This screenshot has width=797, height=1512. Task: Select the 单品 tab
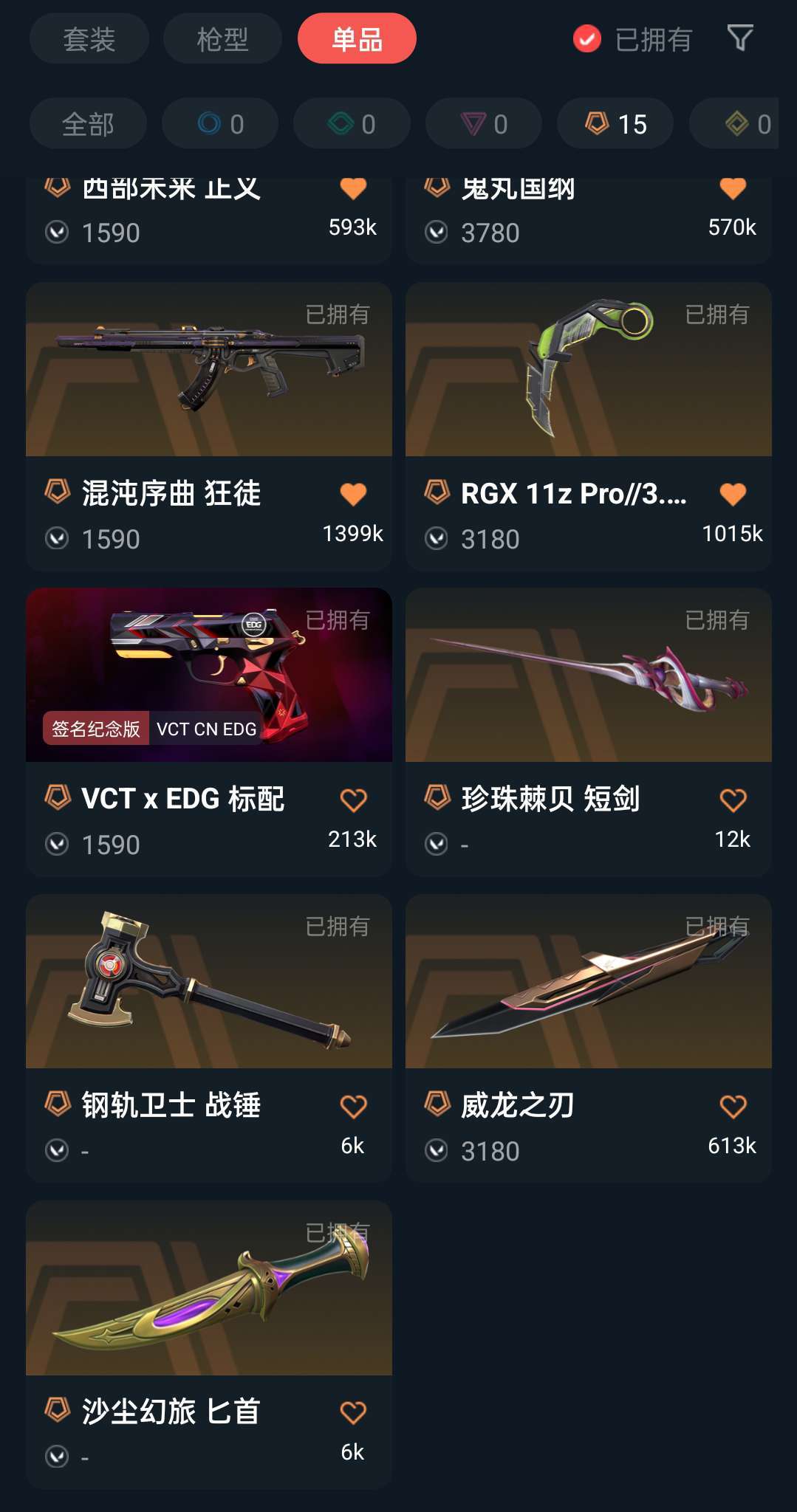(357, 38)
